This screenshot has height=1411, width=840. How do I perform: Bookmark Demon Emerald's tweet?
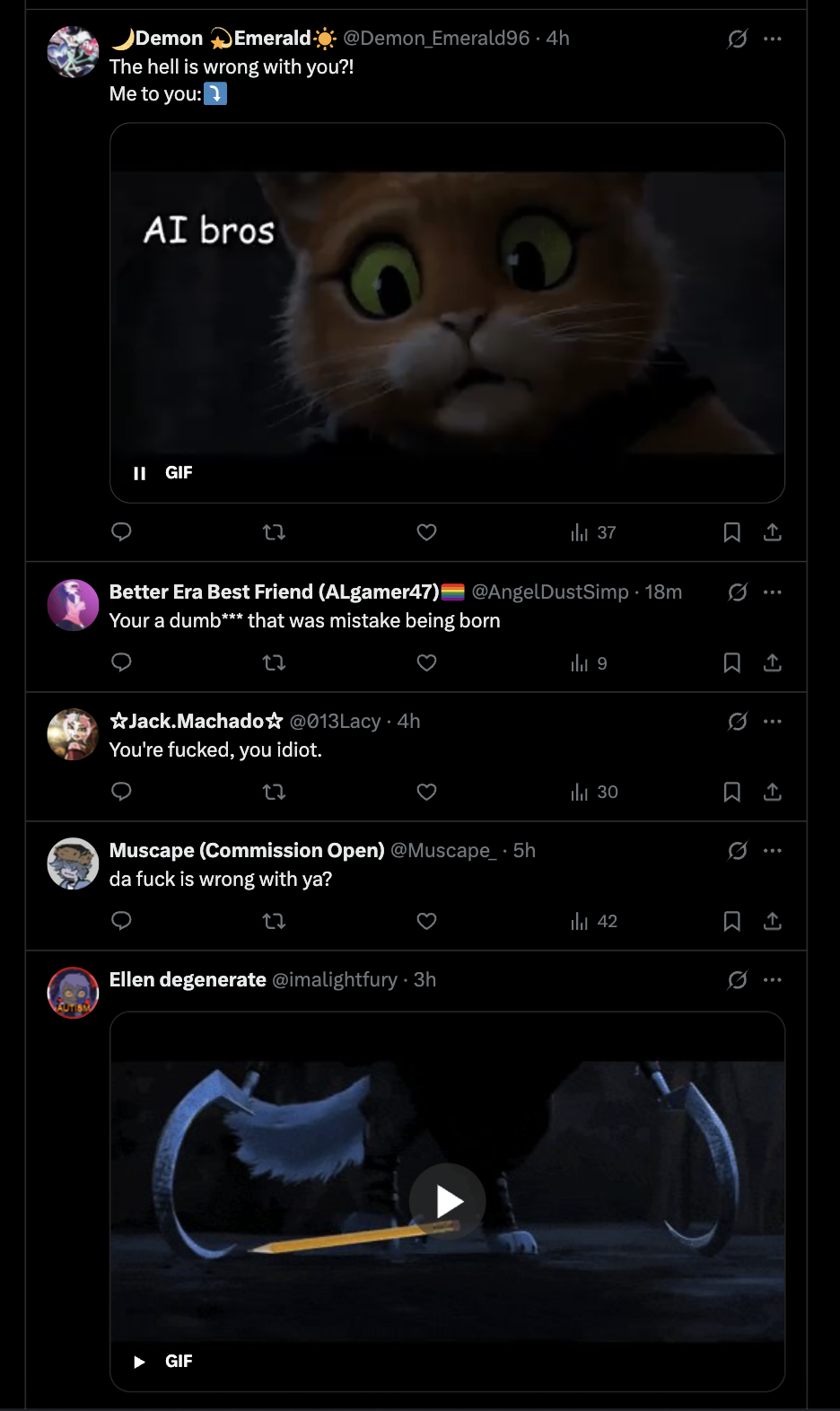[x=731, y=532]
